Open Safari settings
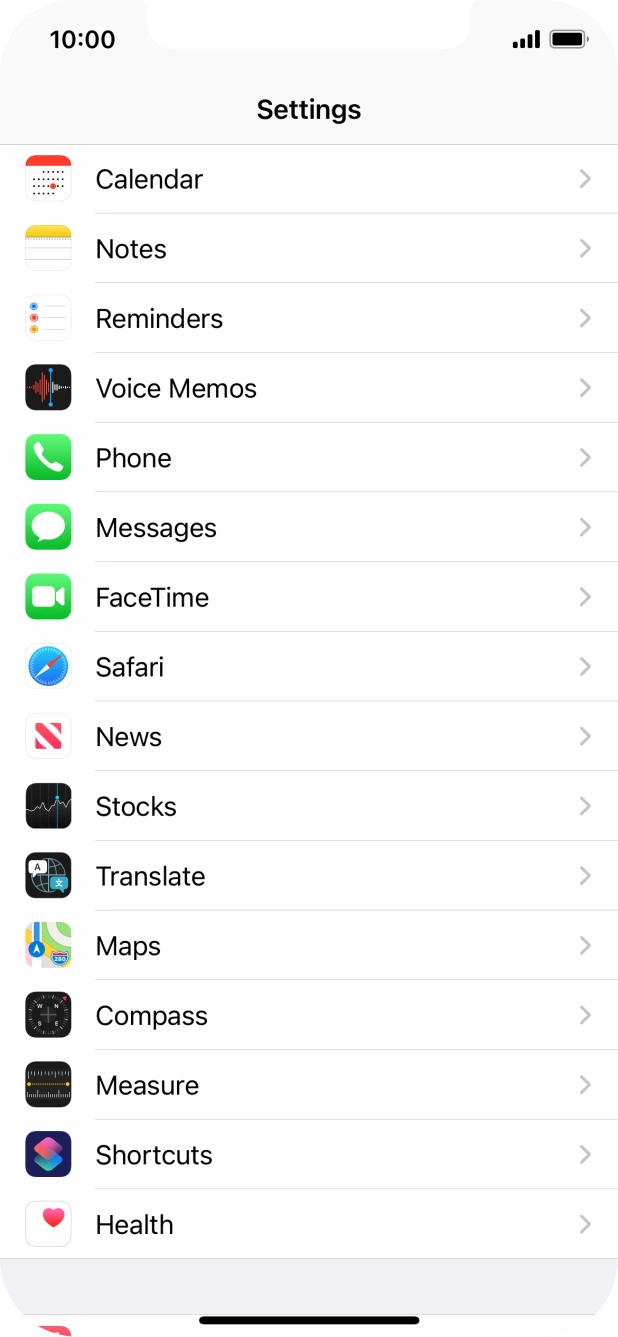618x1337 pixels. (309, 667)
